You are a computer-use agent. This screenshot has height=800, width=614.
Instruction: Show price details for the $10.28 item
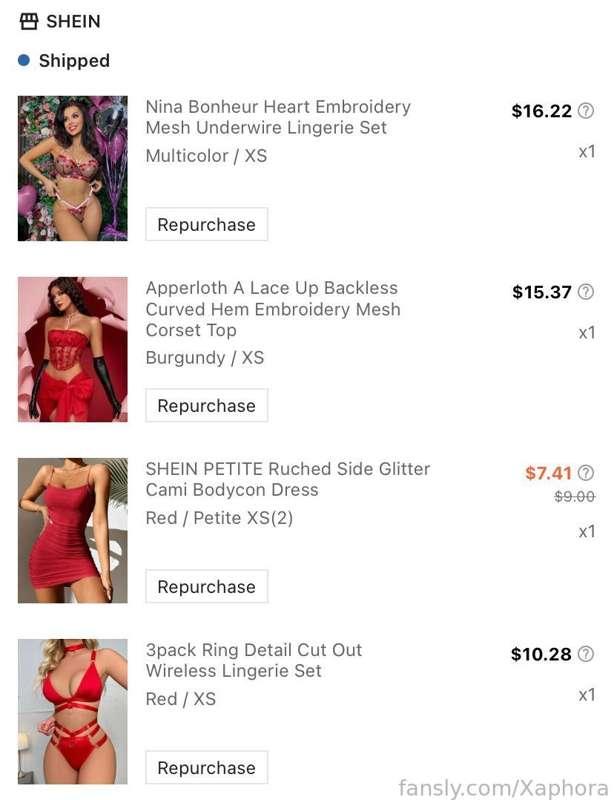click(586, 654)
